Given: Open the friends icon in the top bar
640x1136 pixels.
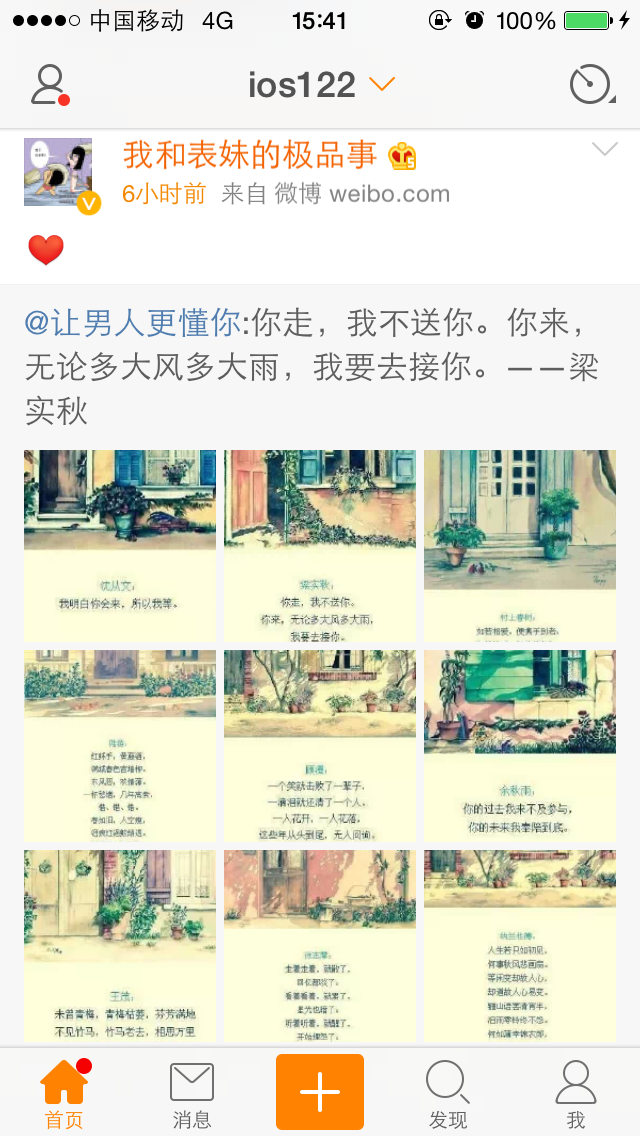Looking at the screenshot, I should point(48,85).
